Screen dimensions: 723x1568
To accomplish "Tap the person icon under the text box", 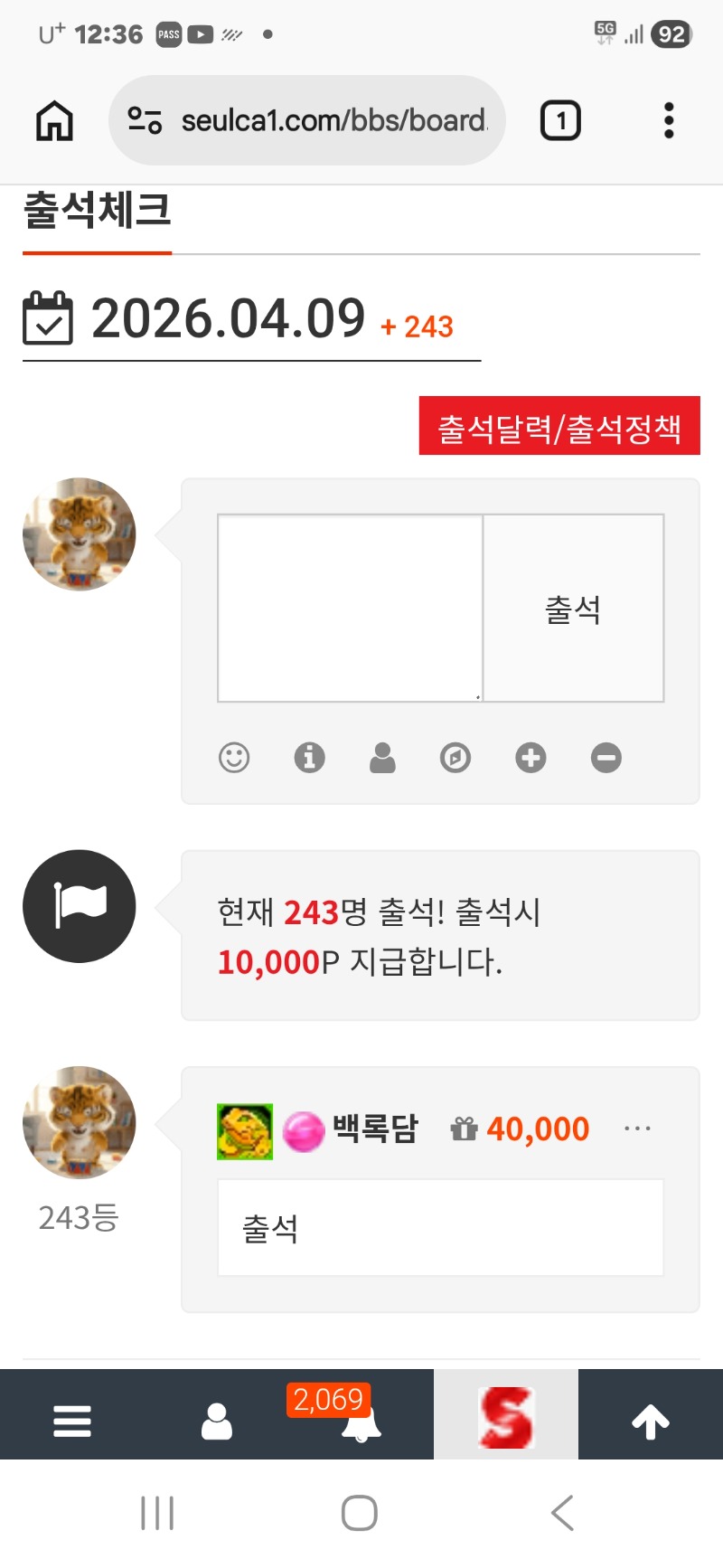I will pos(382,757).
